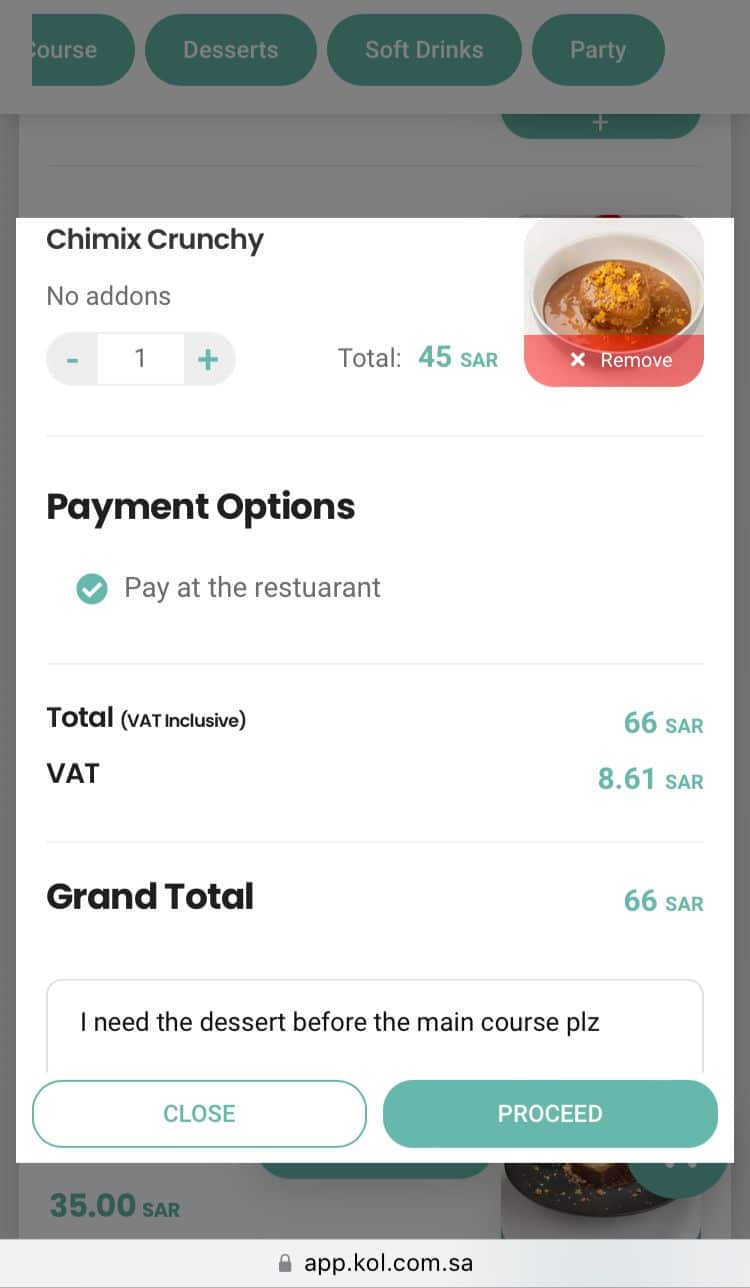Open the Soft Drinks category
The width and height of the screenshot is (750, 1288).
(x=424, y=50)
